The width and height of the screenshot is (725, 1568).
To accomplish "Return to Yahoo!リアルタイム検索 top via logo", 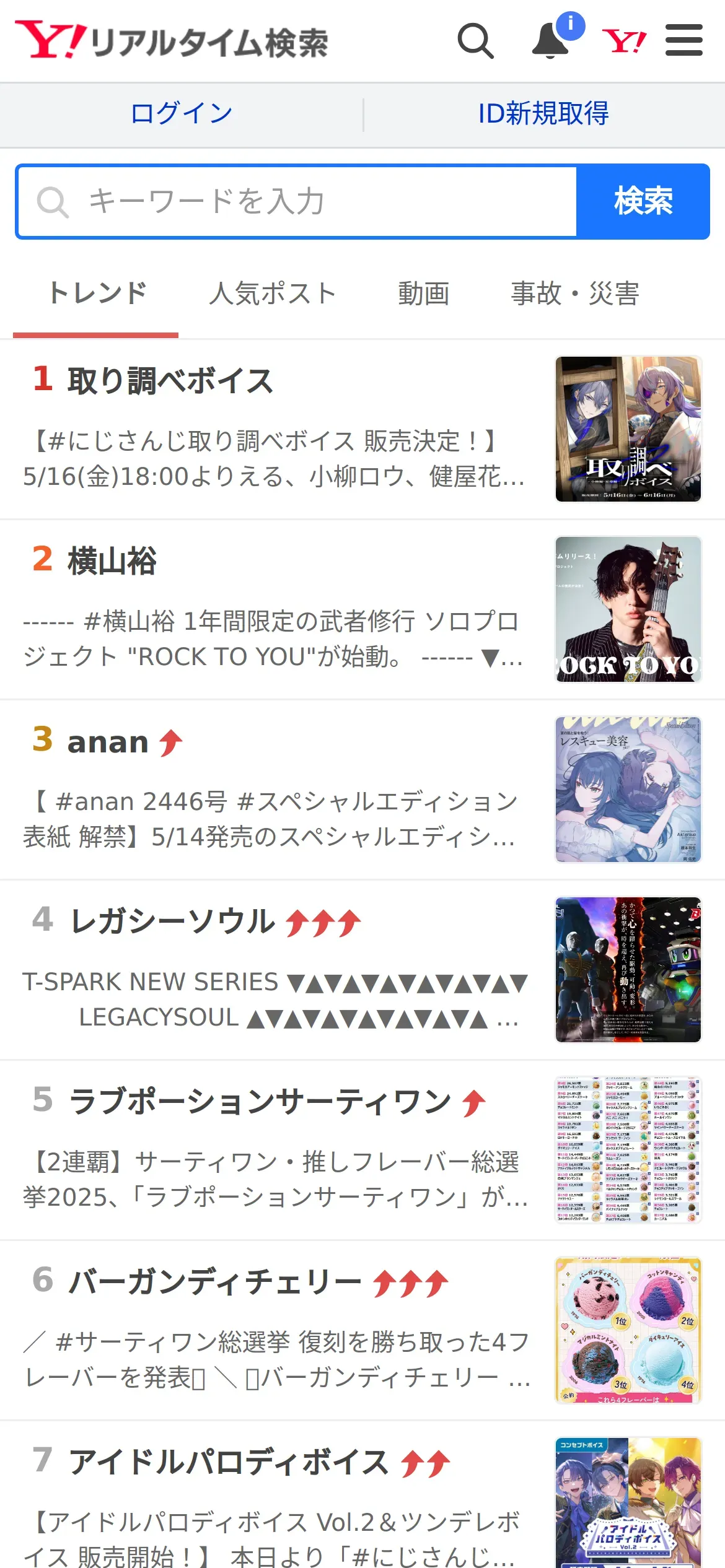I will click(172, 41).
